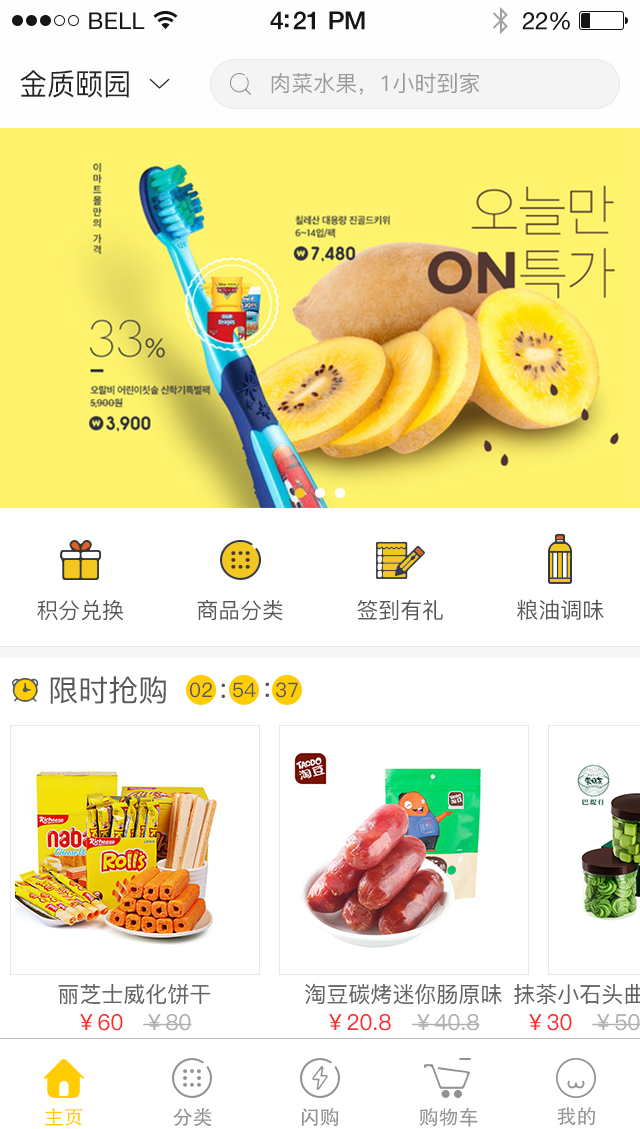Switch to the 闪购 flash sale tab
Image resolution: width=640 pixels, height=1129 pixels.
pyautogui.click(x=320, y=1091)
